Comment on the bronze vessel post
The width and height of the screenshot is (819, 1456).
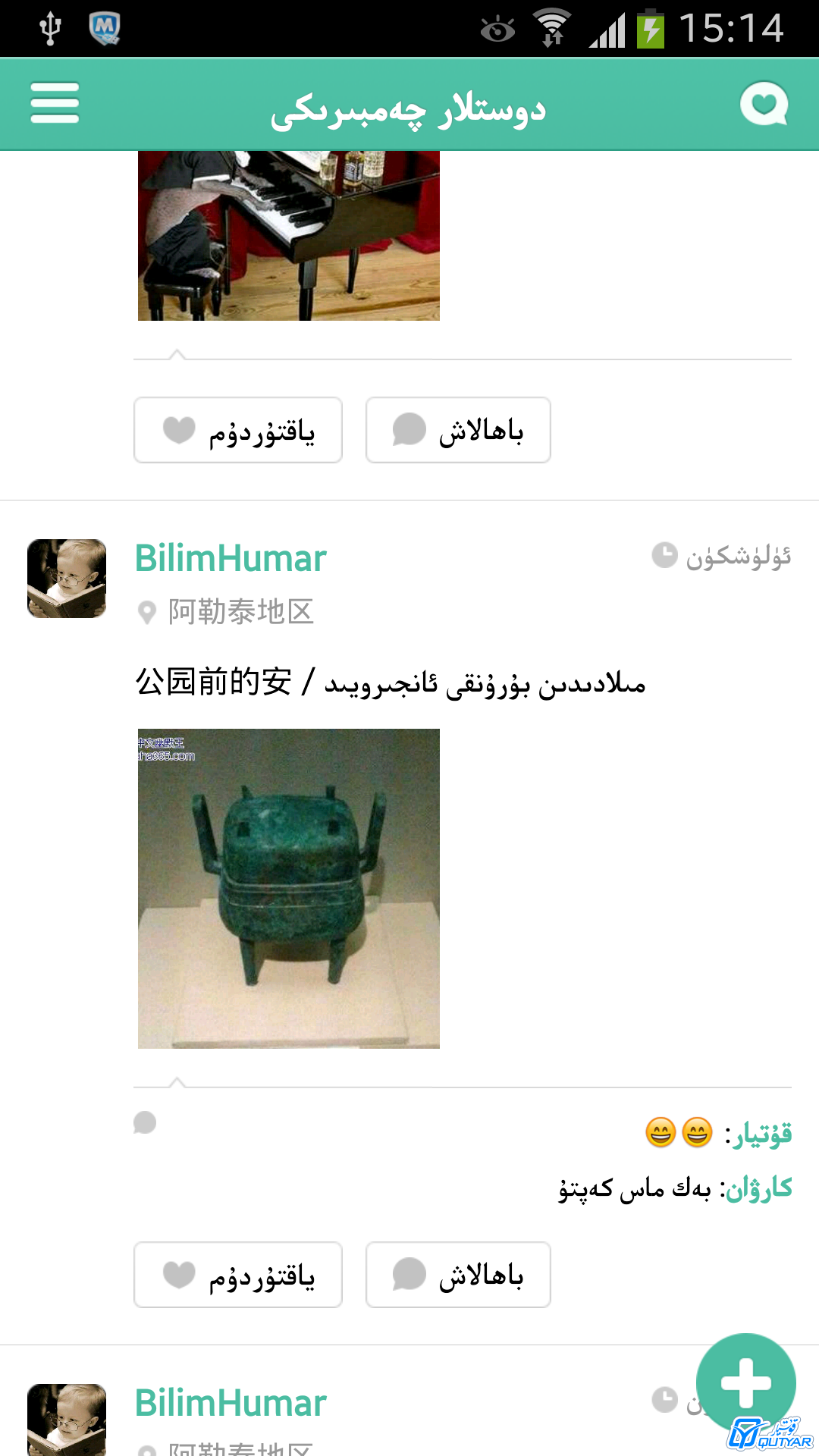point(458,1275)
